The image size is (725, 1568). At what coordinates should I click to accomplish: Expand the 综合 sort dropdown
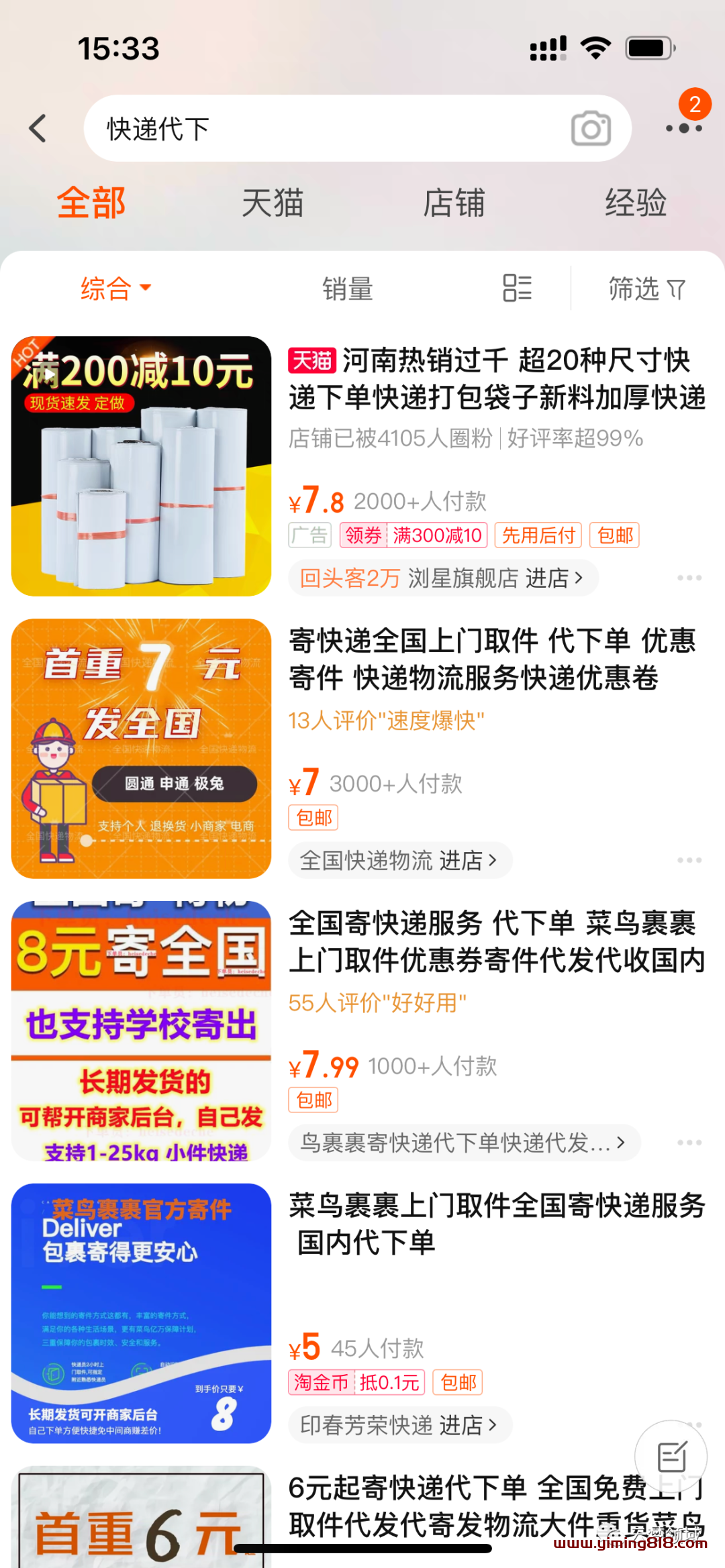[x=115, y=289]
